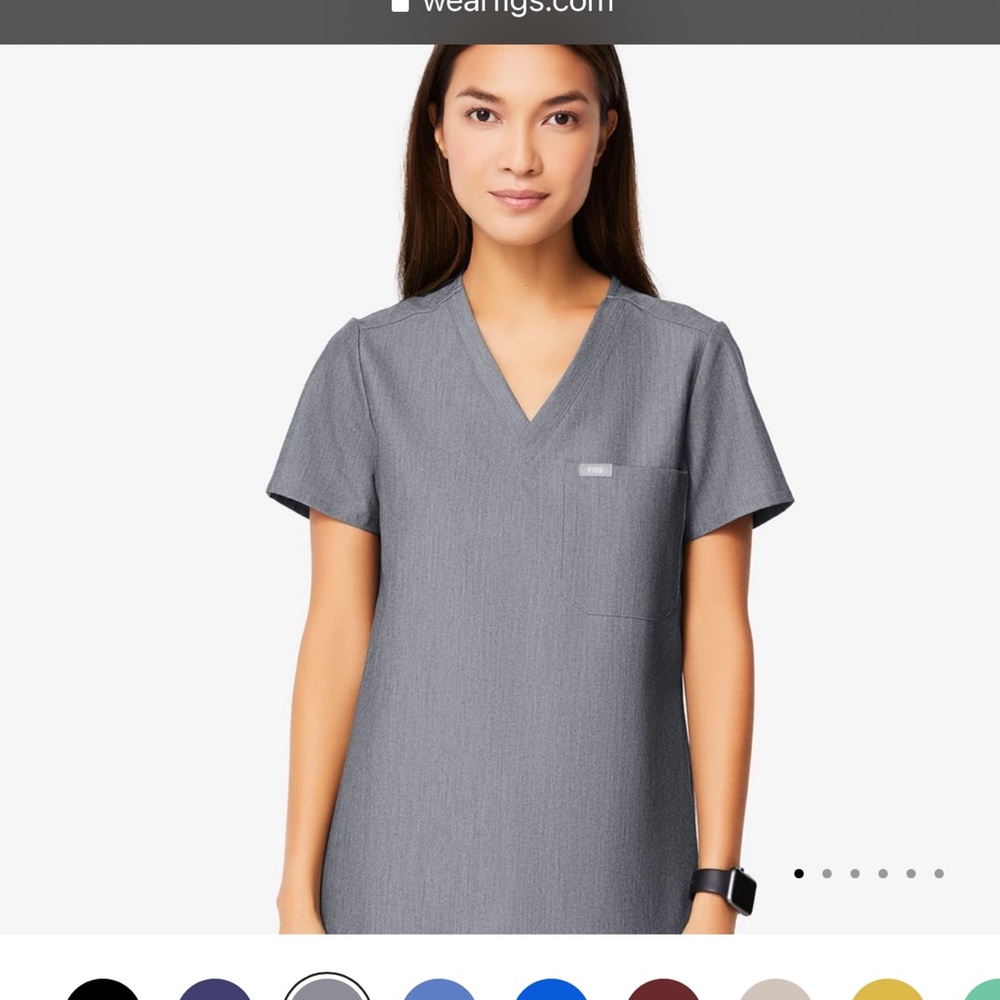Jump to the second image indicator dot
1000x1000 pixels.
[x=827, y=873]
